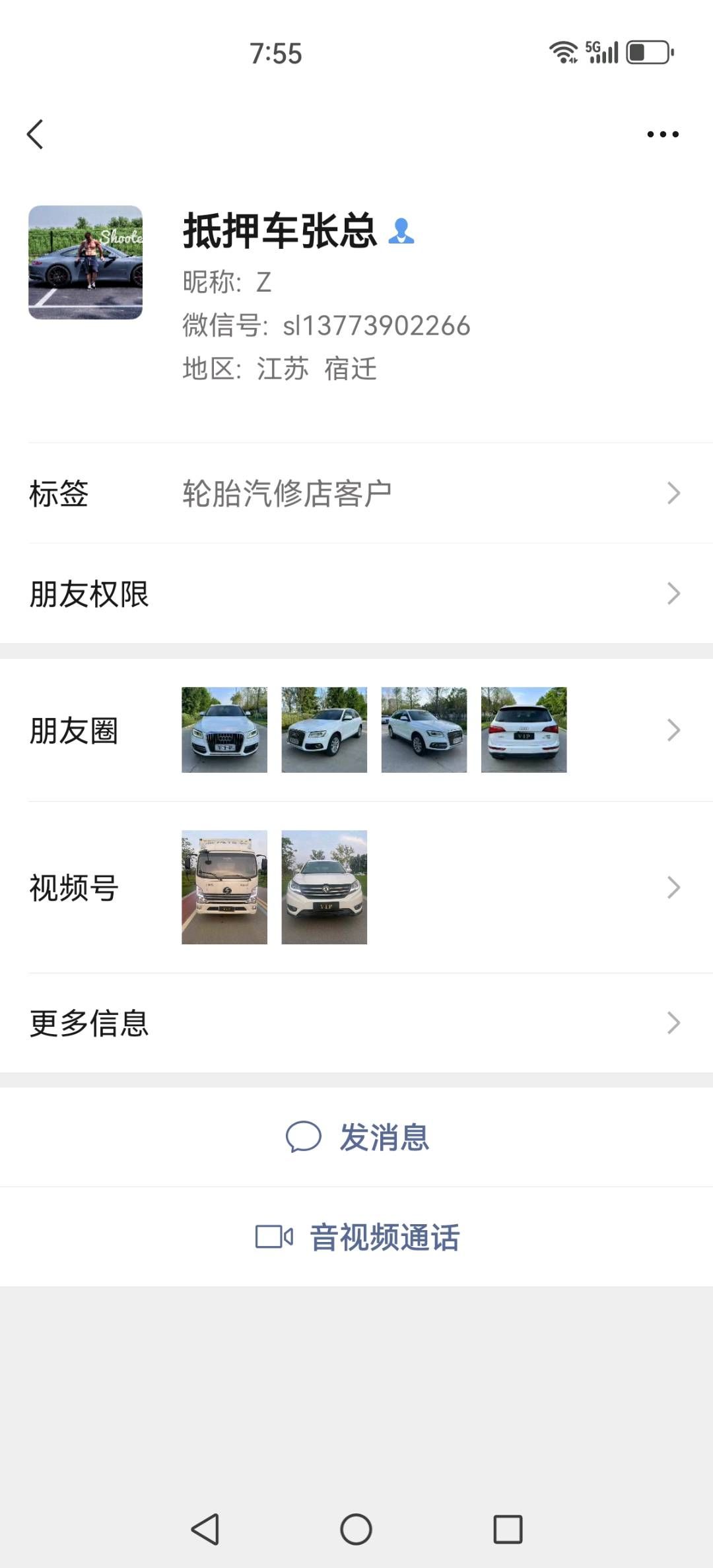
Task: Open the contact's 朋友圈 Moments
Action: (356, 731)
